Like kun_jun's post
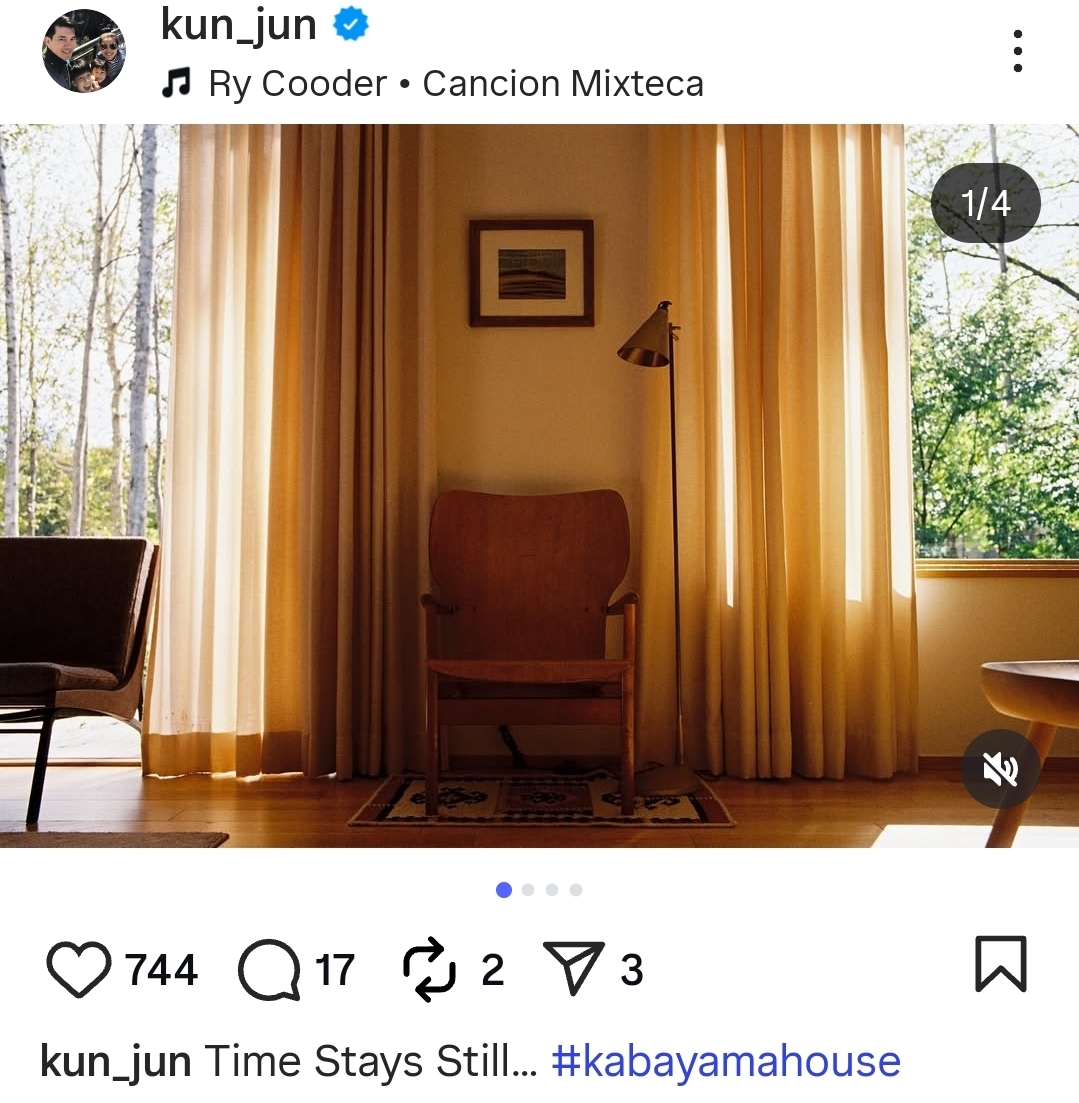Viewport: 1079px width, 1103px height. click(79, 969)
